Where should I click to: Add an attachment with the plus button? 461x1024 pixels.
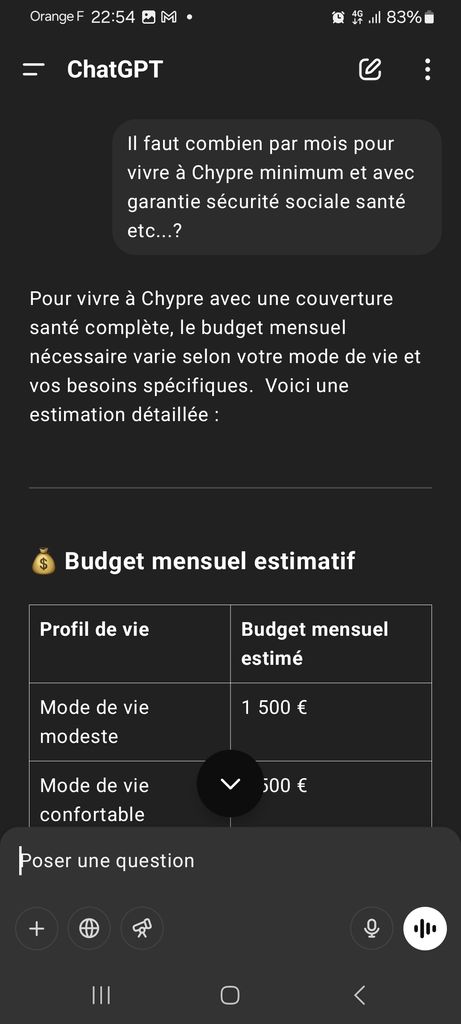click(x=37, y=928)
